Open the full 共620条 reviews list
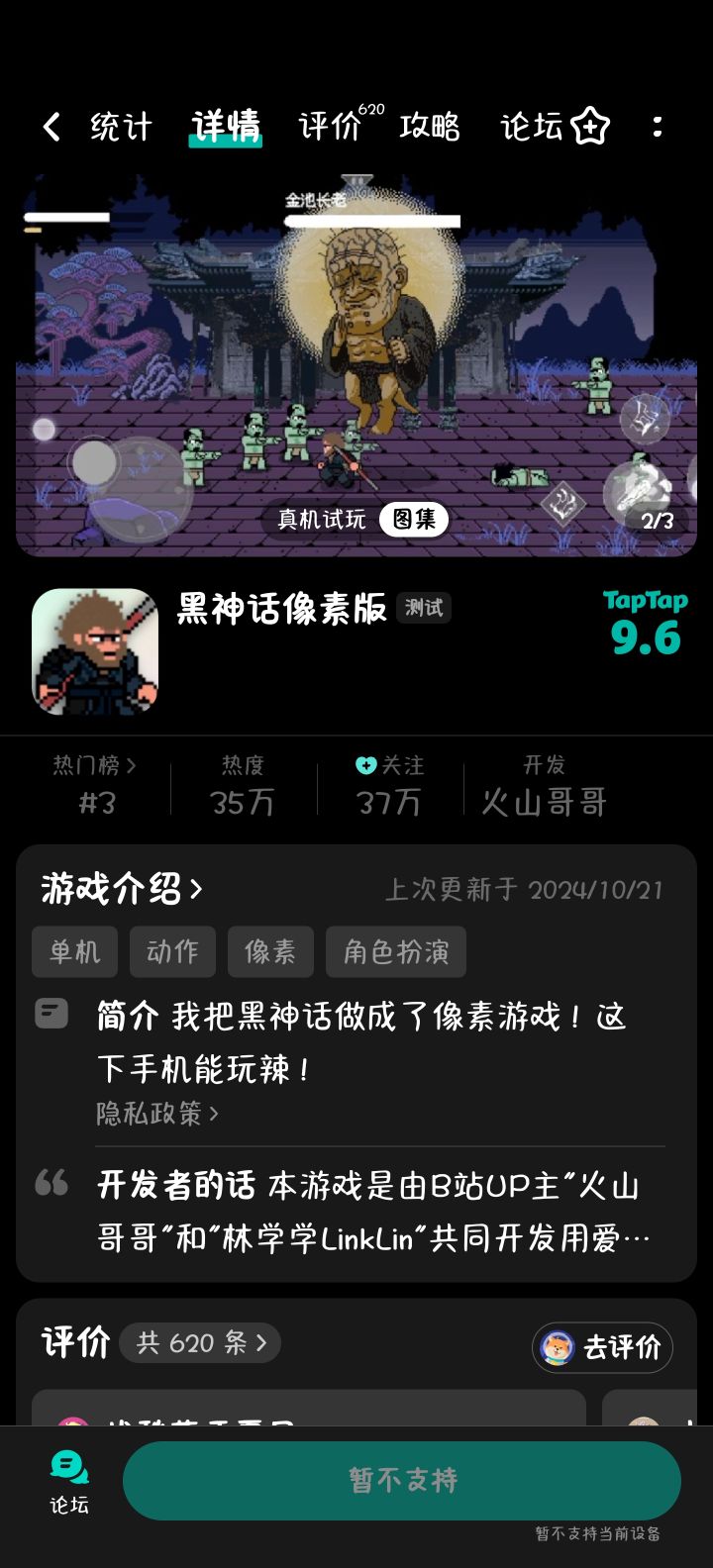The image size is (713, 1568). pyautogui.click(x=200, y=1343)
